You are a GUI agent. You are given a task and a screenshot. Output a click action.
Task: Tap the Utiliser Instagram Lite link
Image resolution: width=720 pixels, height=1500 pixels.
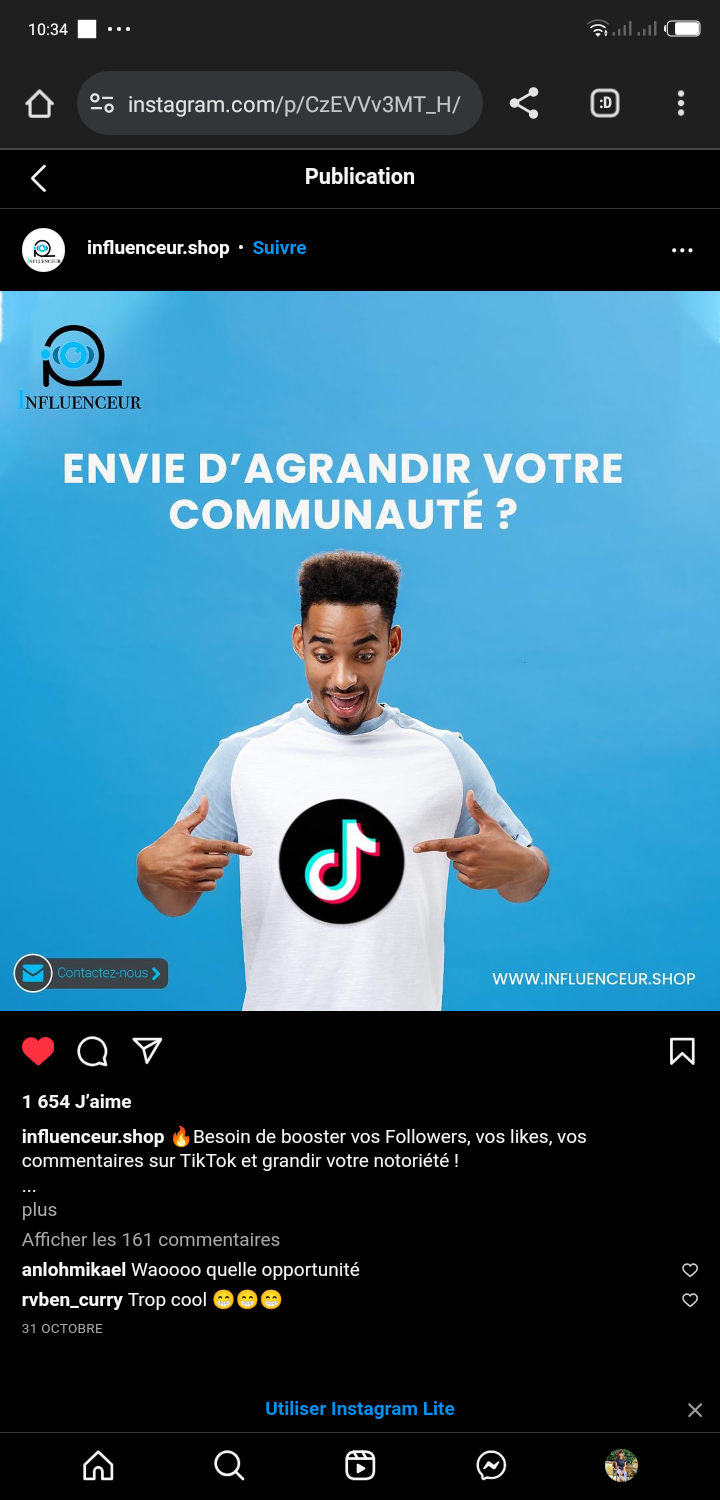pyautogui.click(x=360, y=1409)
